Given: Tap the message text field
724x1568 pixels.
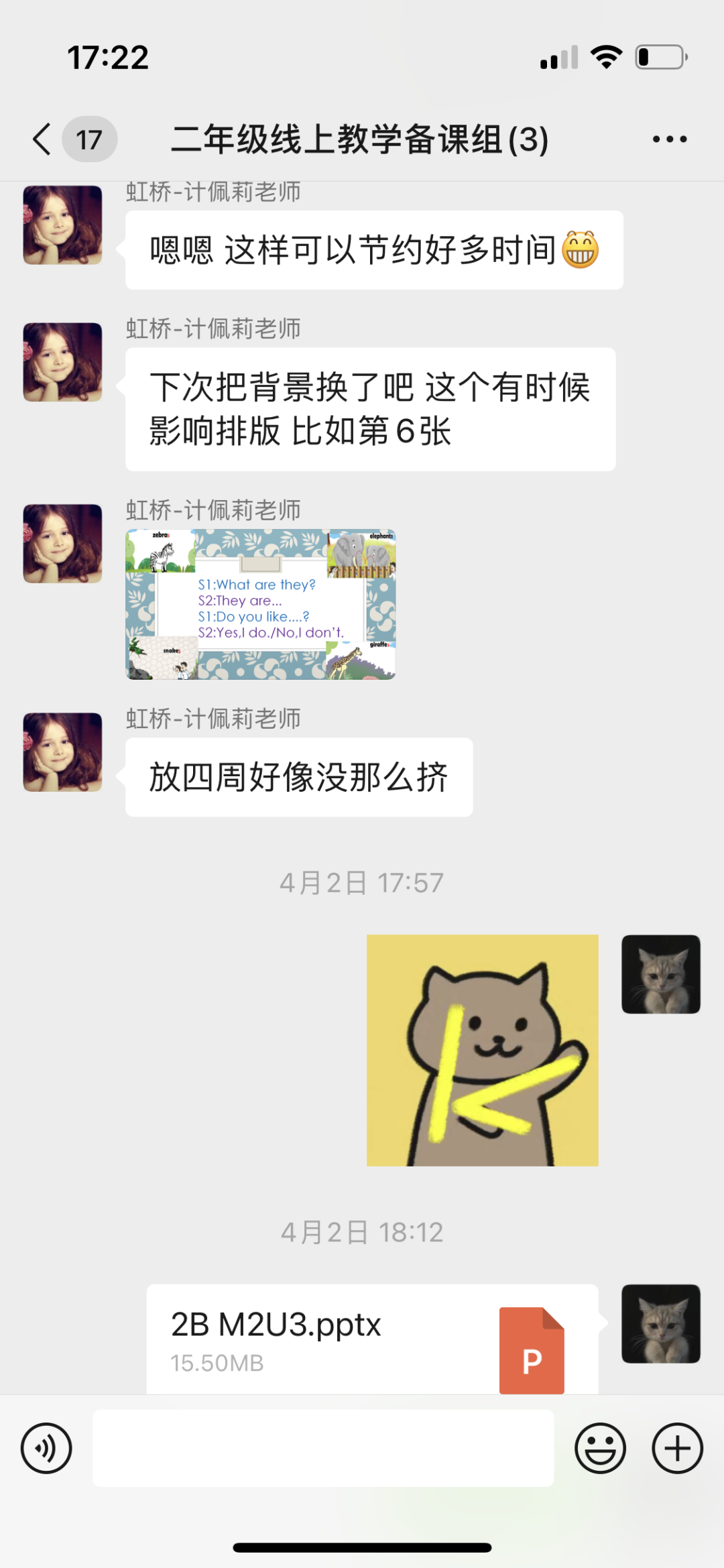Looking at the screenshot, I should coord(322,1448).
